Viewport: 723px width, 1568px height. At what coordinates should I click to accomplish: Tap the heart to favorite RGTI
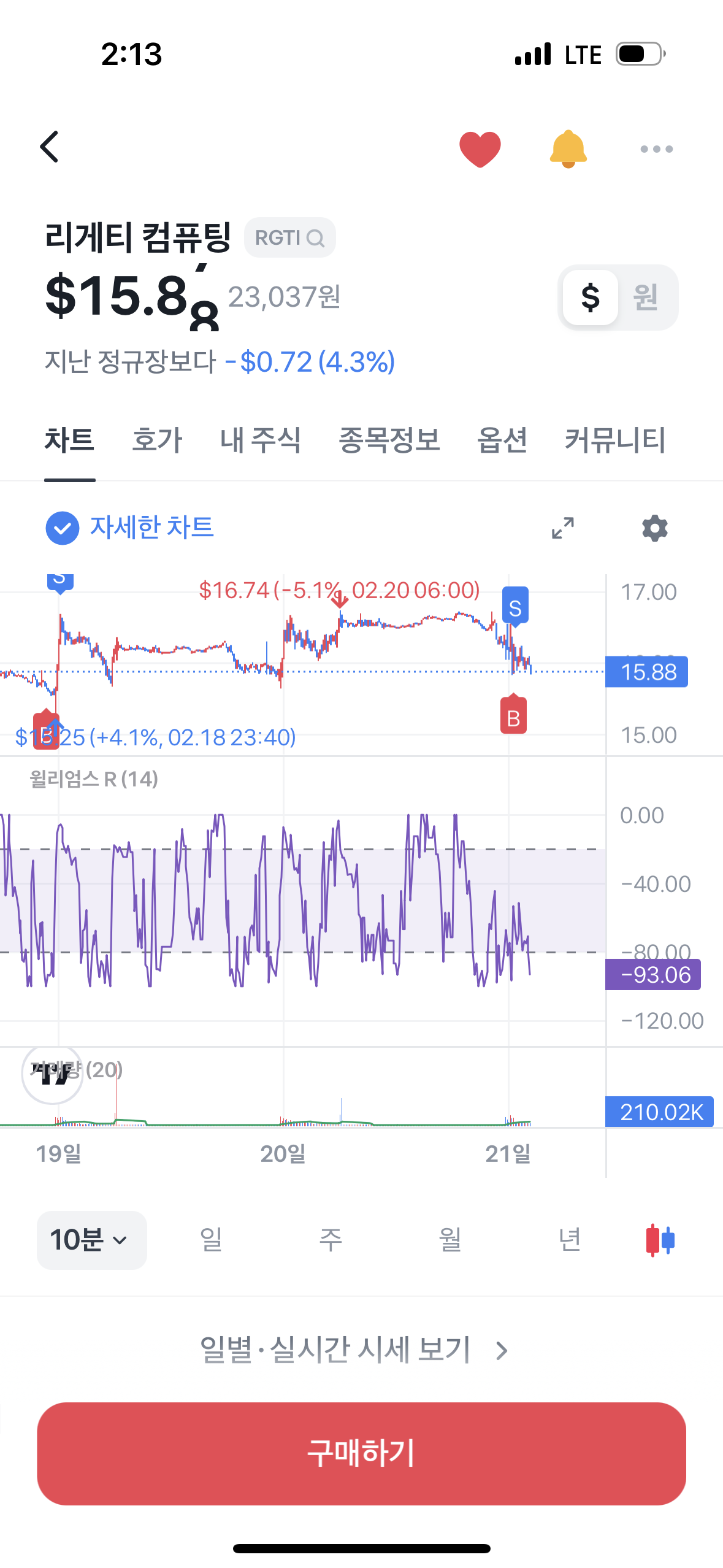(480, 148)
